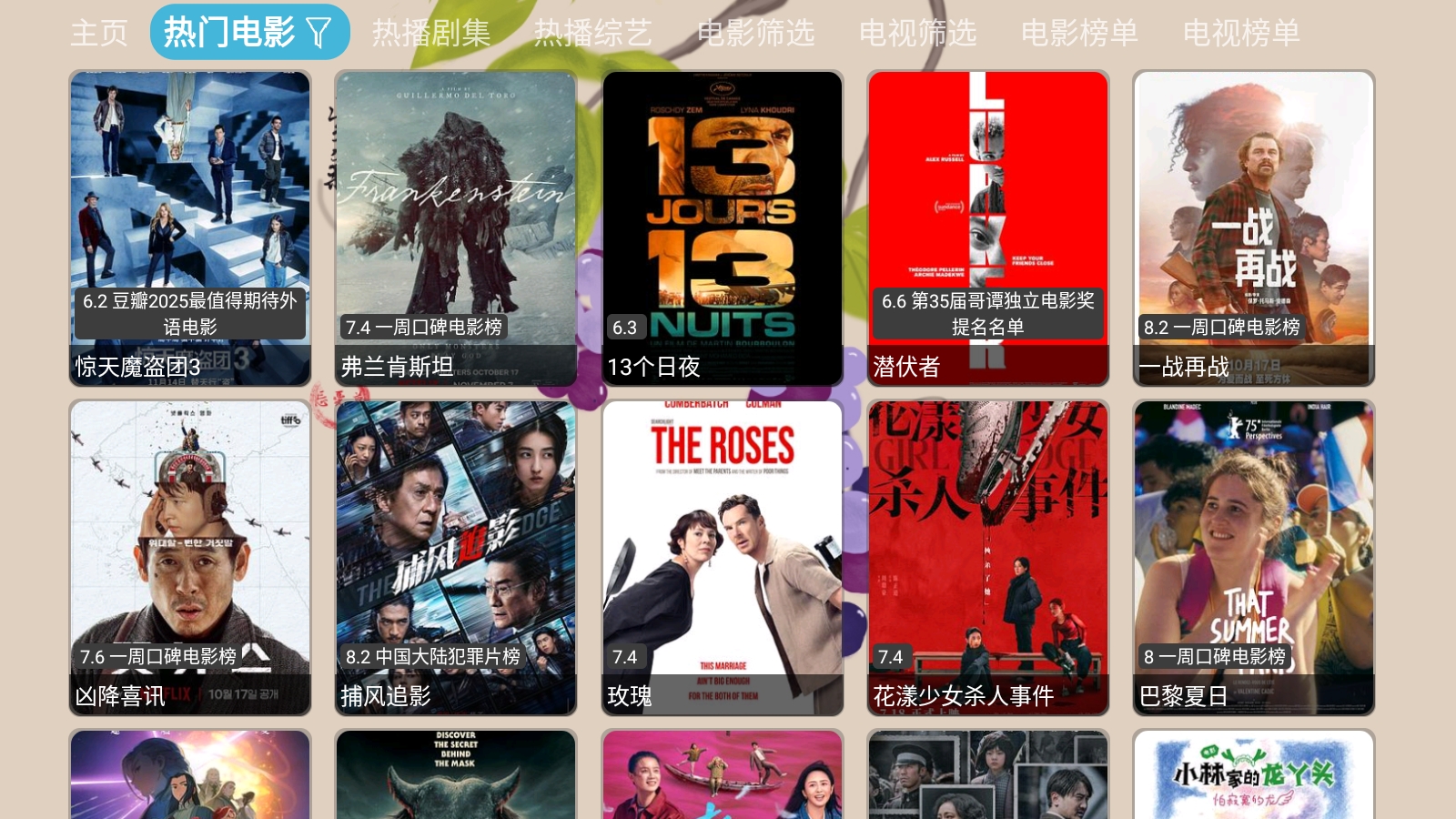The width and height of the screenshot is (1456, 819).
Task: Open the 电影筛选 tab
Action: [755, 33]
